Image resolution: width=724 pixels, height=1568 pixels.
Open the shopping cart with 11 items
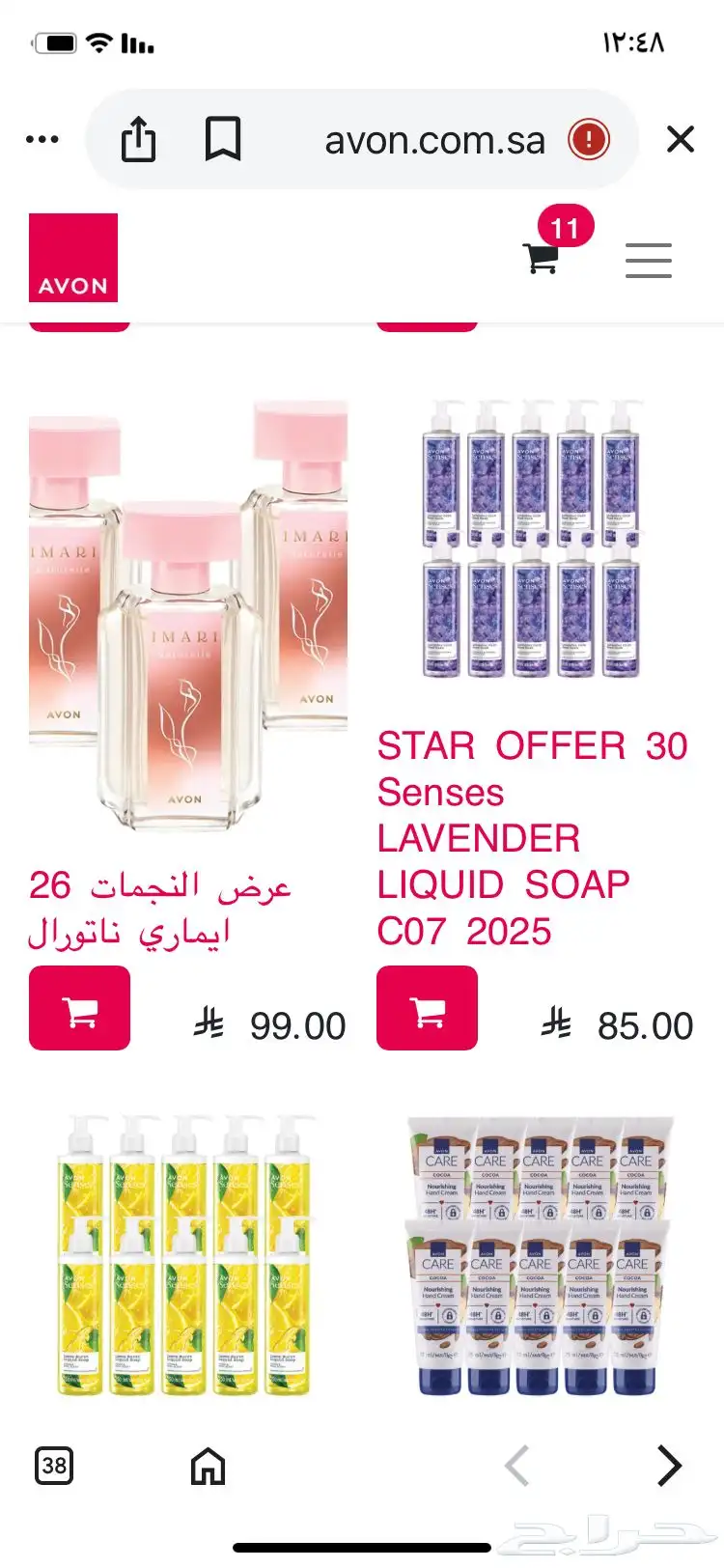click(x=542, y=257)
